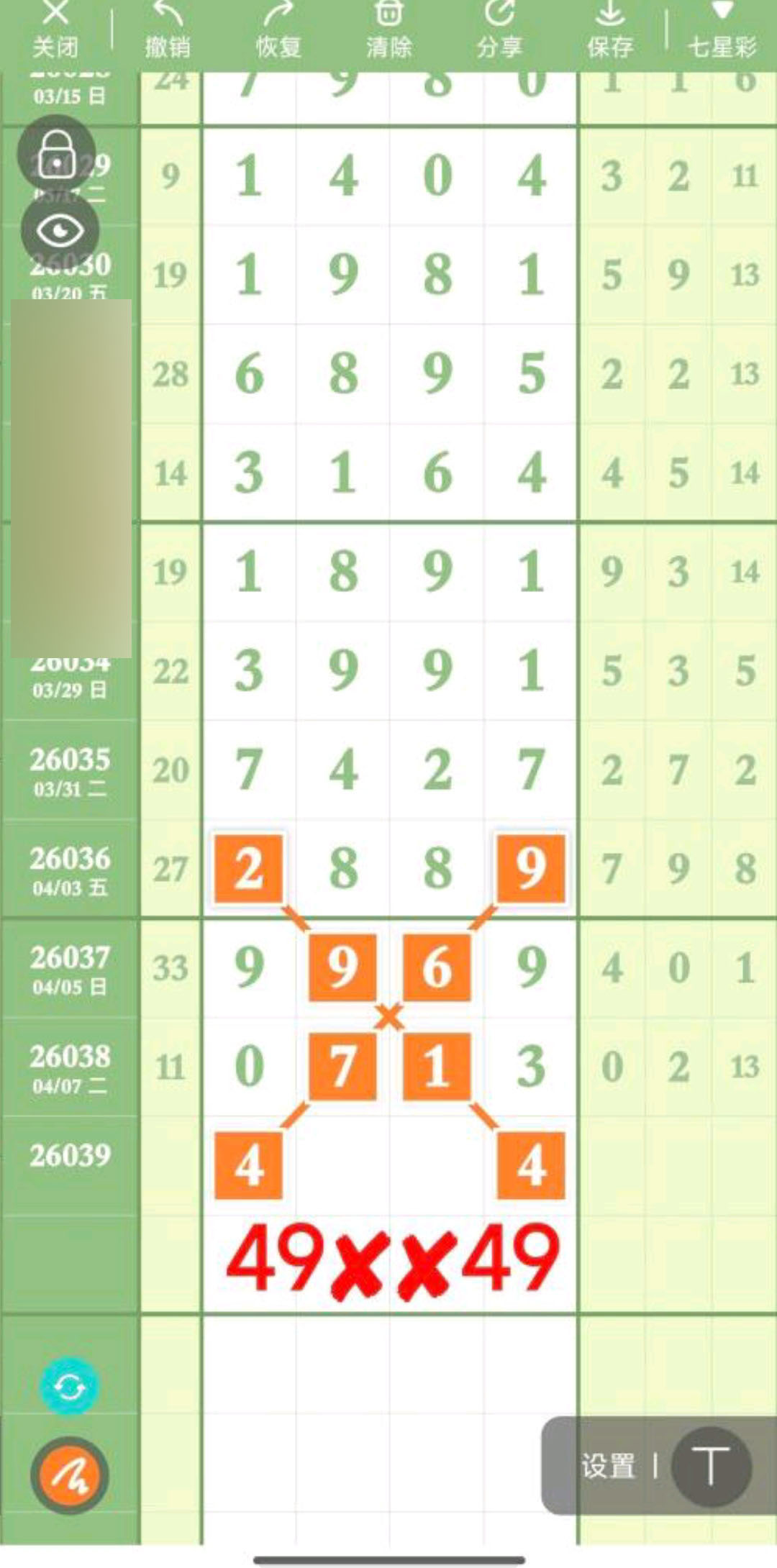Undo the last drawing action
The image size is (777, 1568).
click(x=167, y=30)
